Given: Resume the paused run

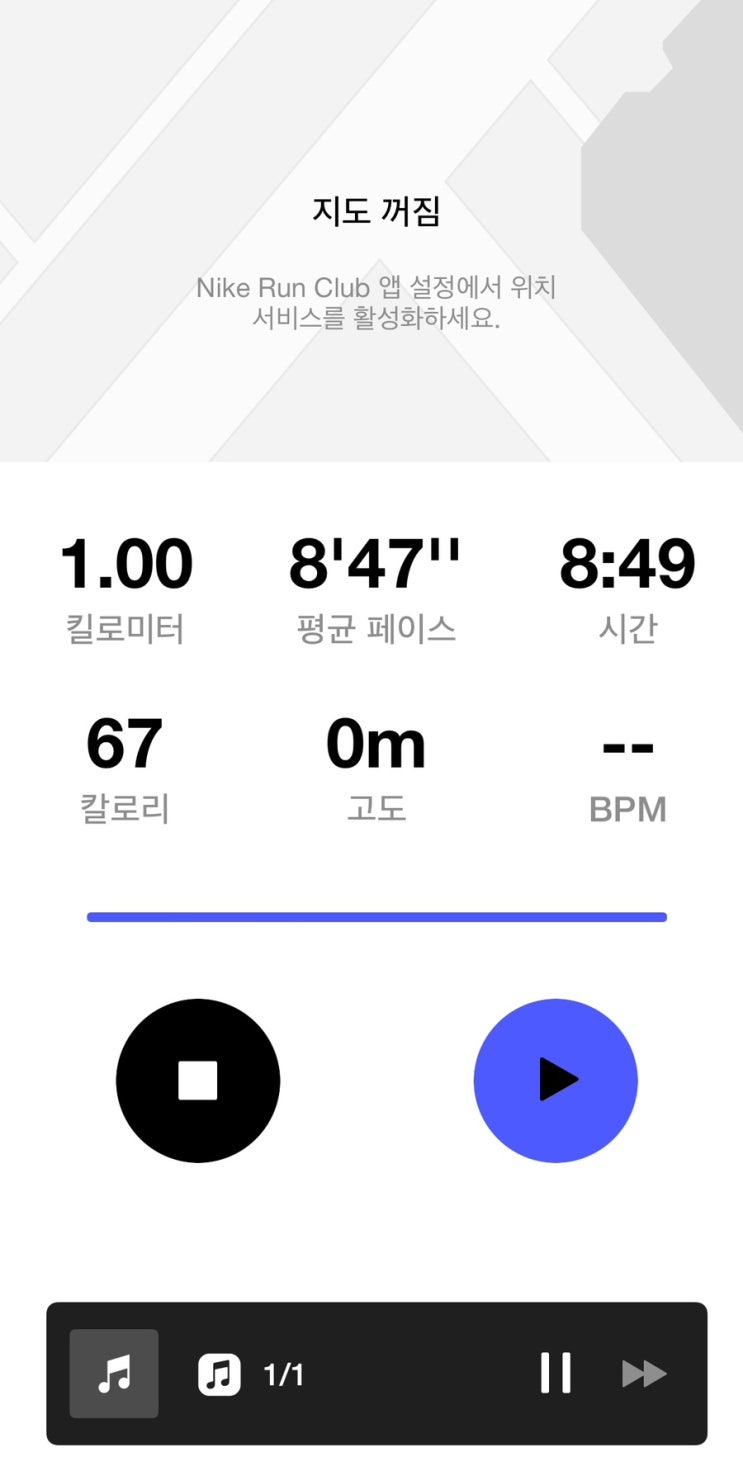Looking at the screenshot, I should [x=555, y=1080].
